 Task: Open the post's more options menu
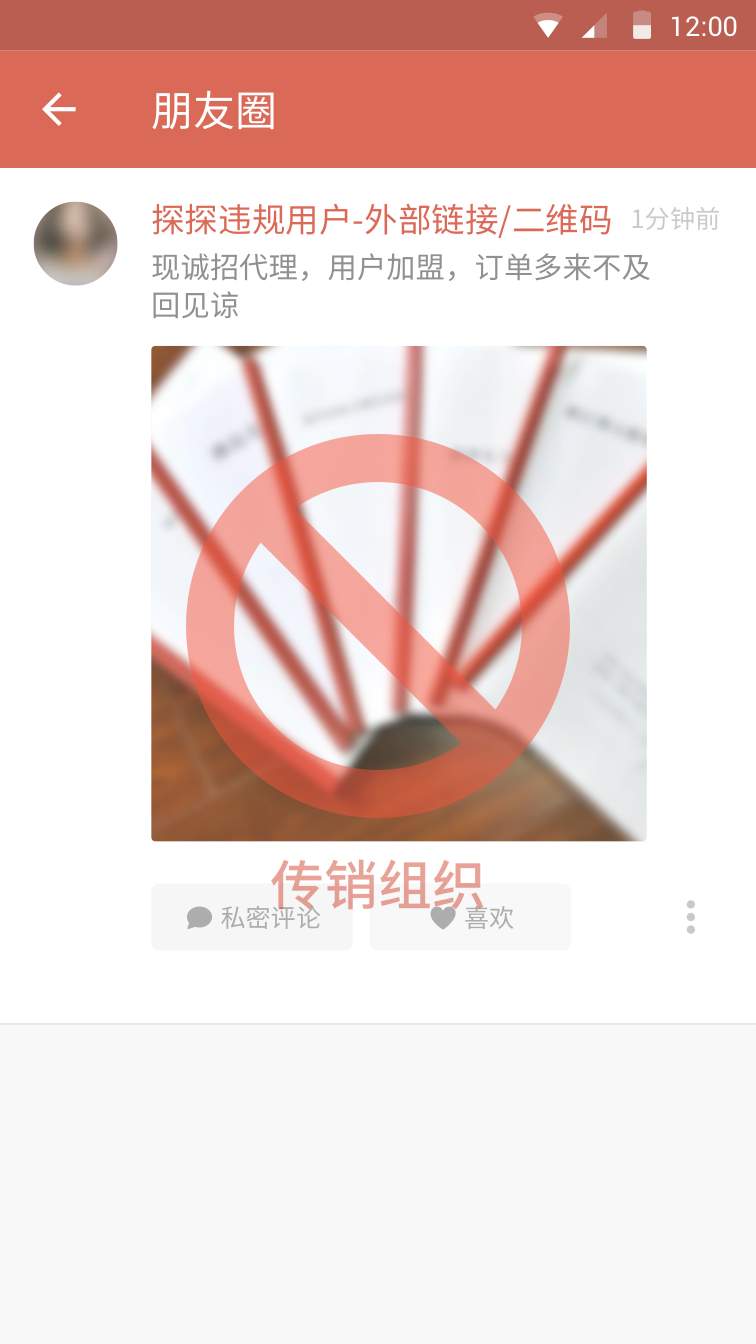point(690,917)
